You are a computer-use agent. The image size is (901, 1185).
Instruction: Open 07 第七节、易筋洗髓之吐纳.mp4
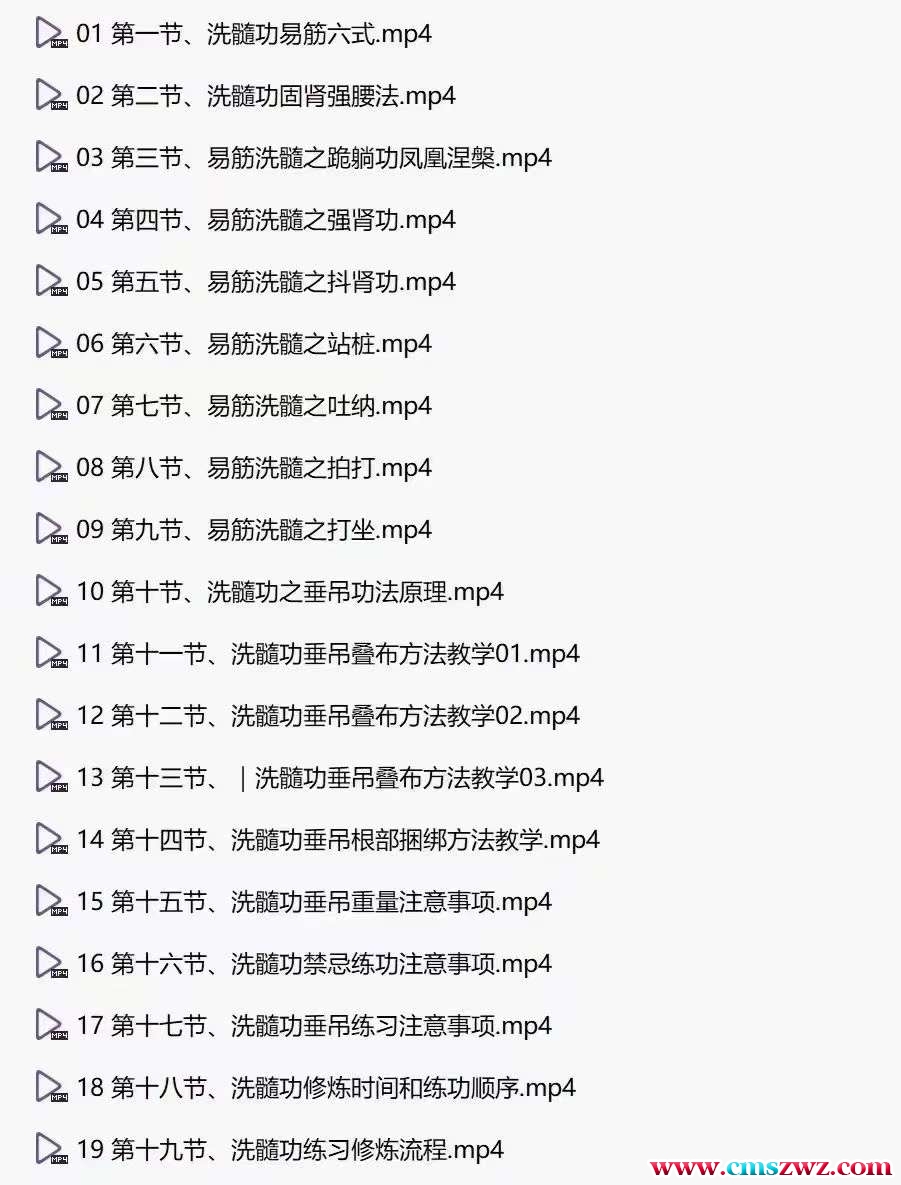(254, 406)
